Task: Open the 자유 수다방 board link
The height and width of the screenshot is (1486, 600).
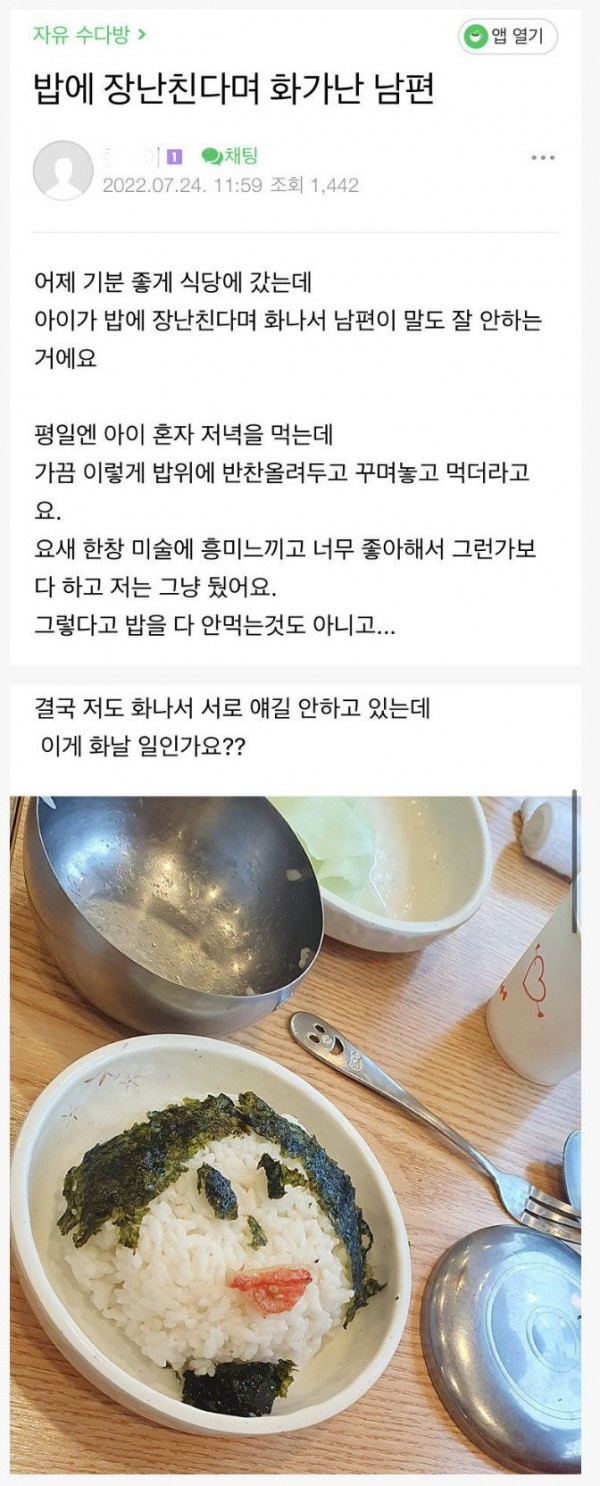Action: (x=89, y=36)
